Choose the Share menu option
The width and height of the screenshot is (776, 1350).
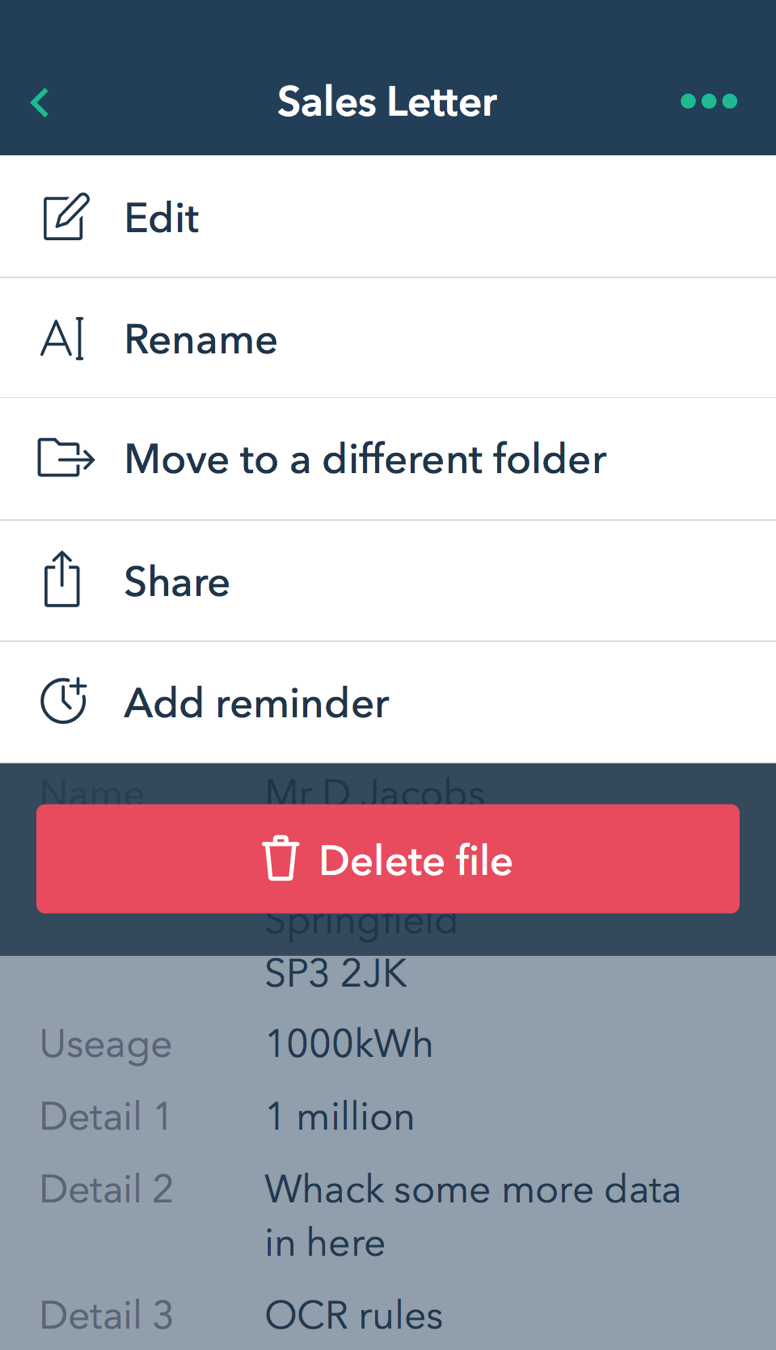[x=177, y=580]
